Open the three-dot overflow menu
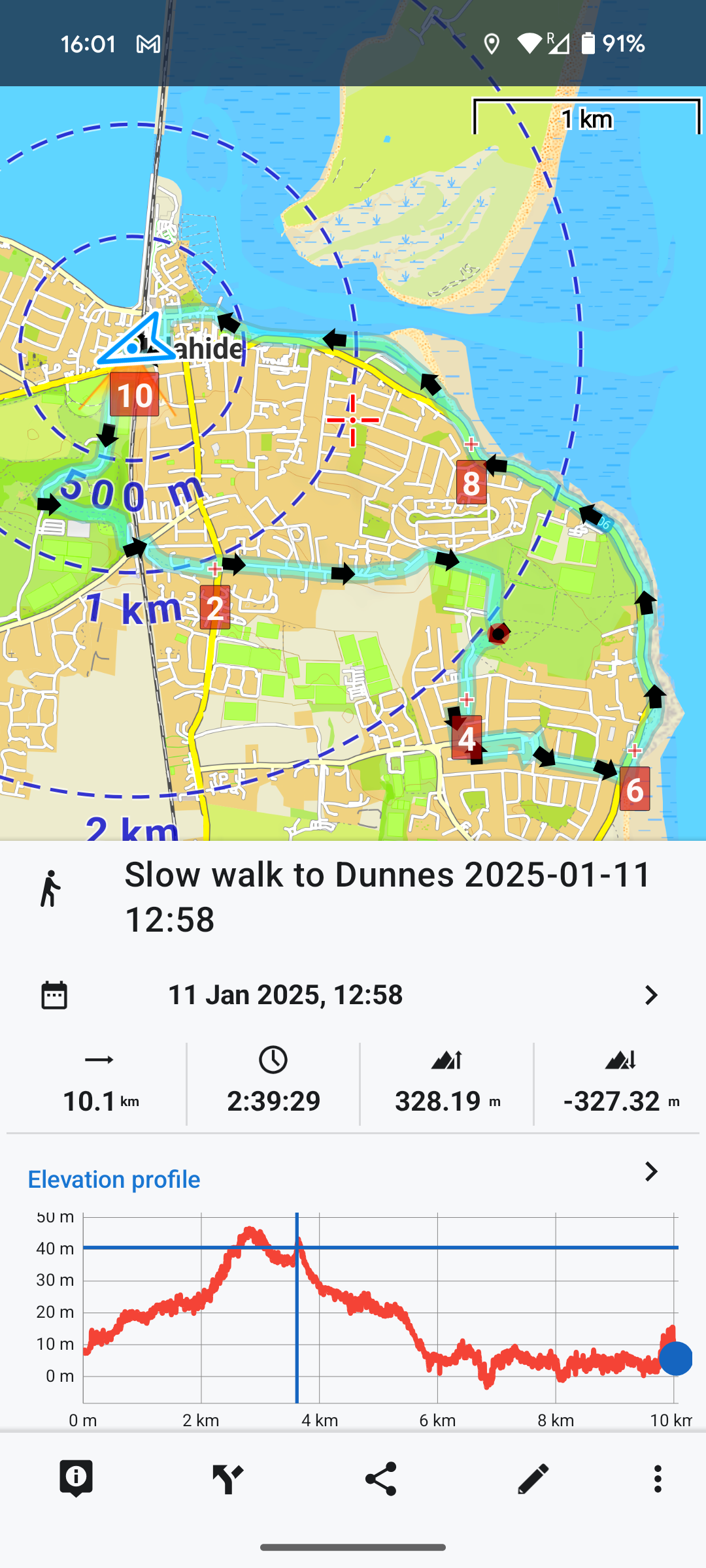Image resolution: width=706 pixels, height=1568 pixels. pyautogui.click(x=658, y=1478)
